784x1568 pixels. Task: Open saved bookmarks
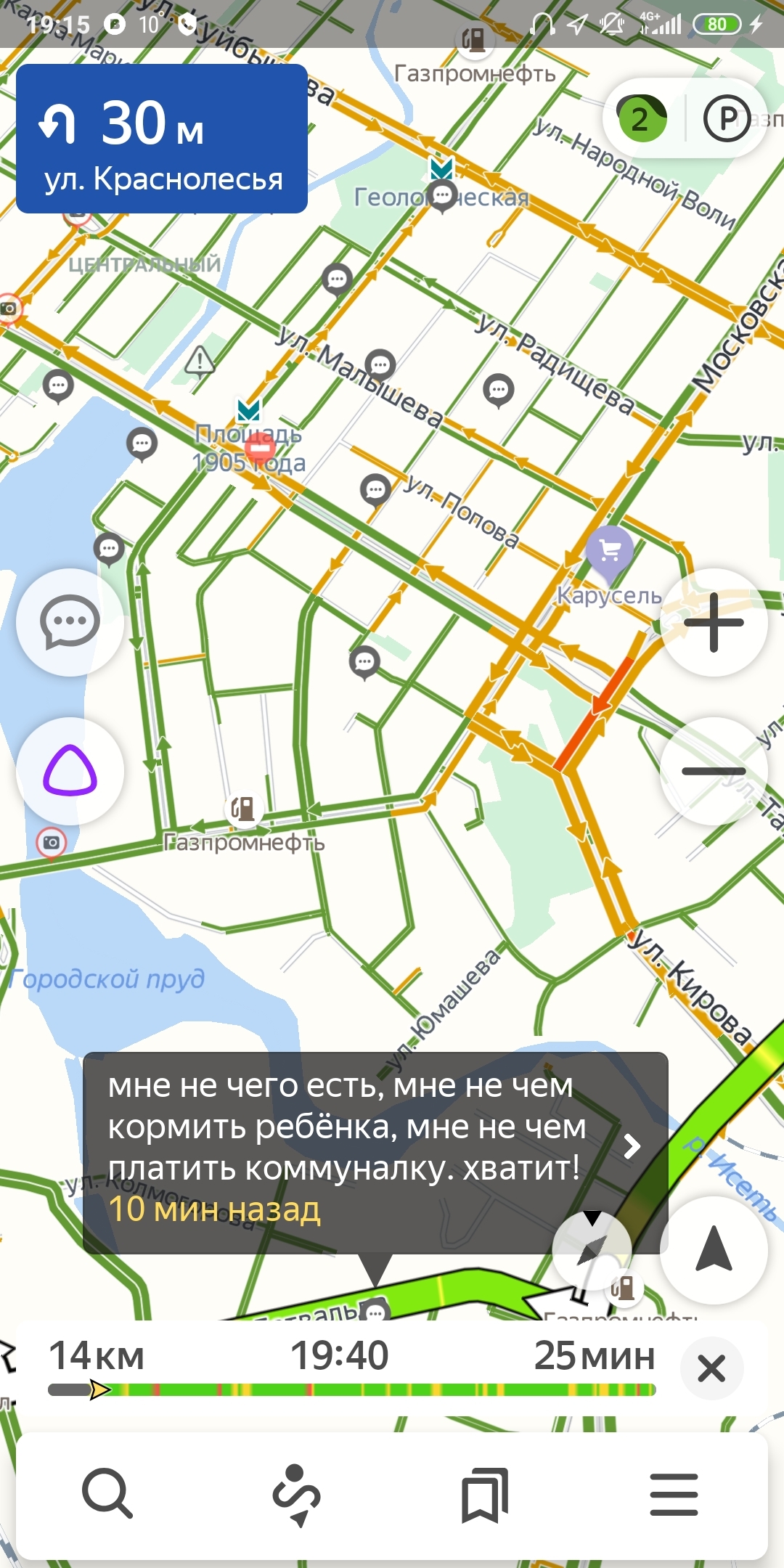[x=485, y=1494]
